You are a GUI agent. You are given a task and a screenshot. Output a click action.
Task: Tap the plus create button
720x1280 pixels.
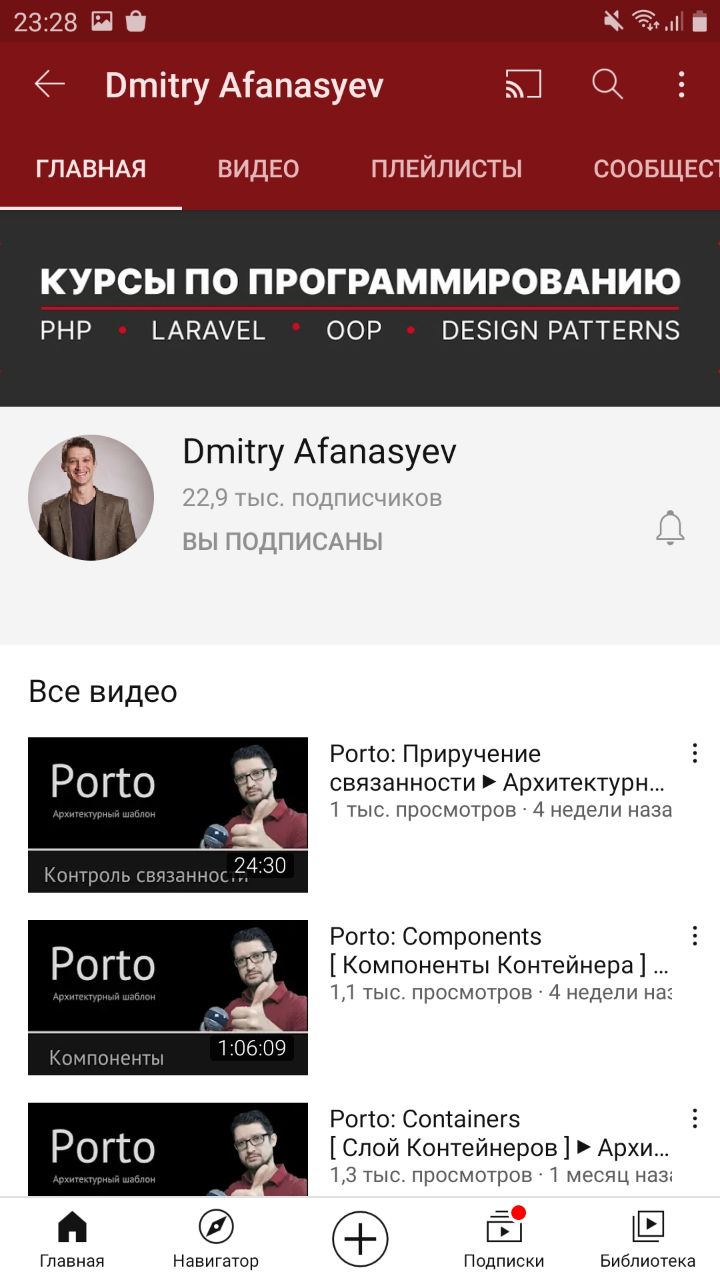coord(360,1239)
